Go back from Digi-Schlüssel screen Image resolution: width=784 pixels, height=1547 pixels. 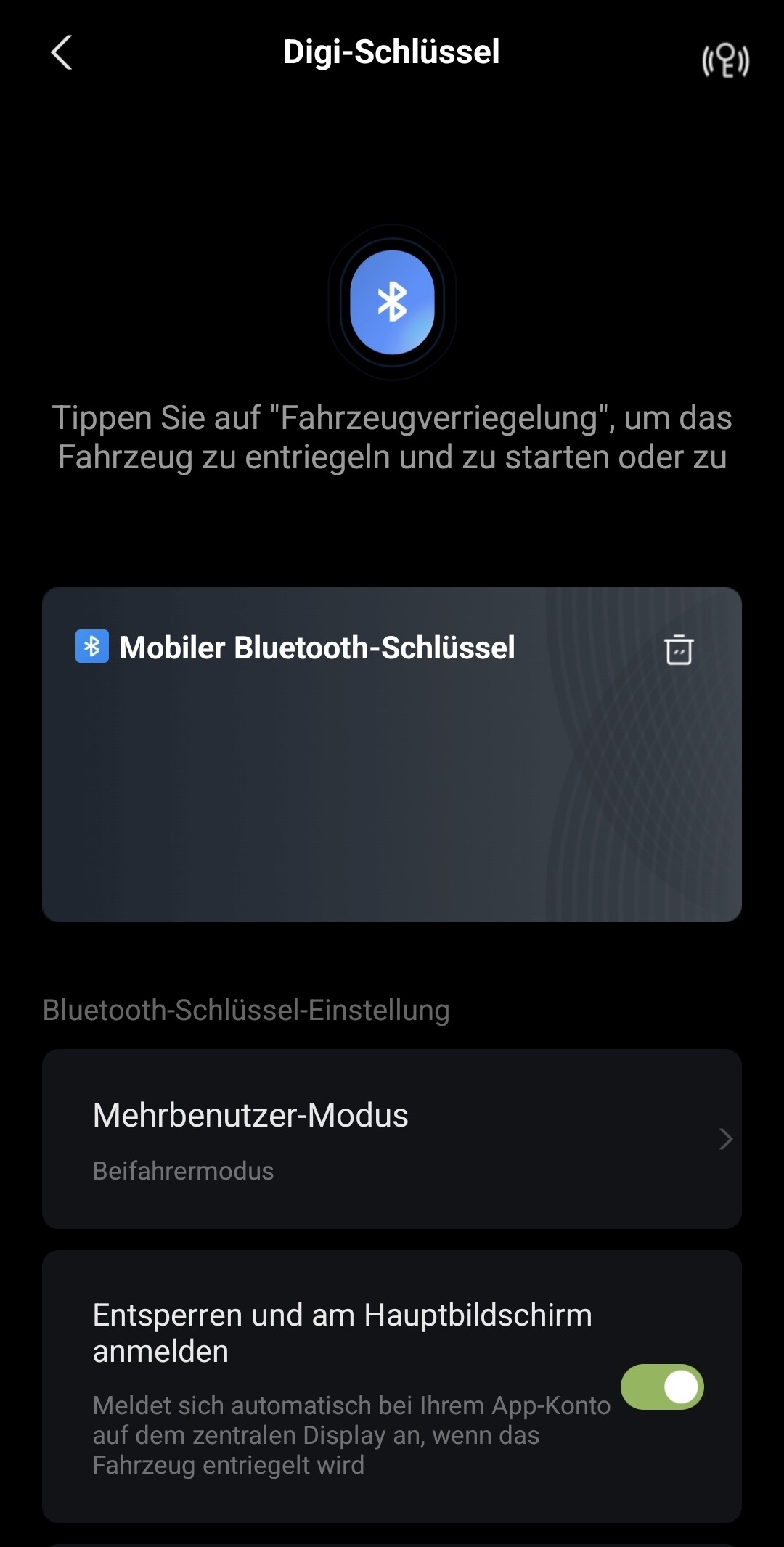click(62, 53)
